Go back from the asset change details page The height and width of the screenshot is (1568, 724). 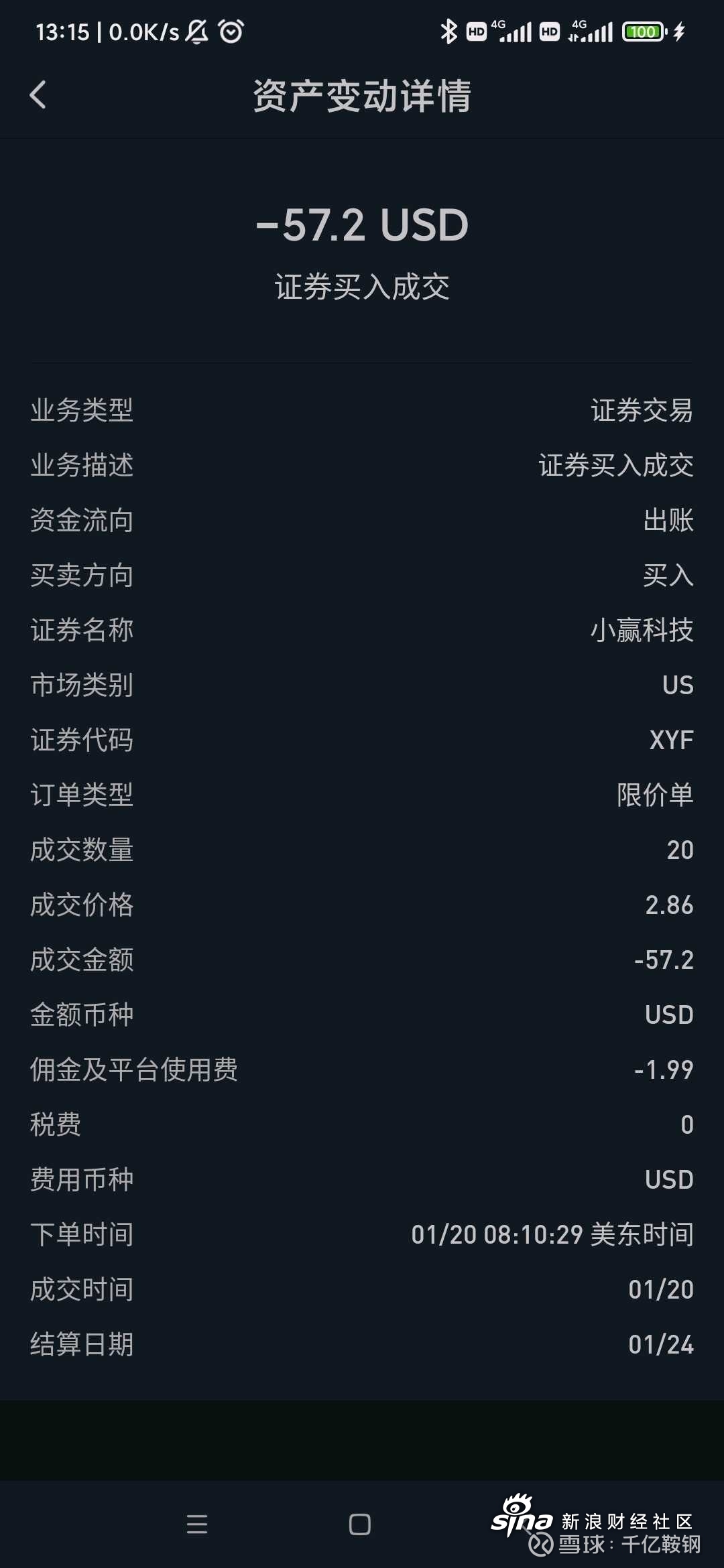[x=38, y=95]
